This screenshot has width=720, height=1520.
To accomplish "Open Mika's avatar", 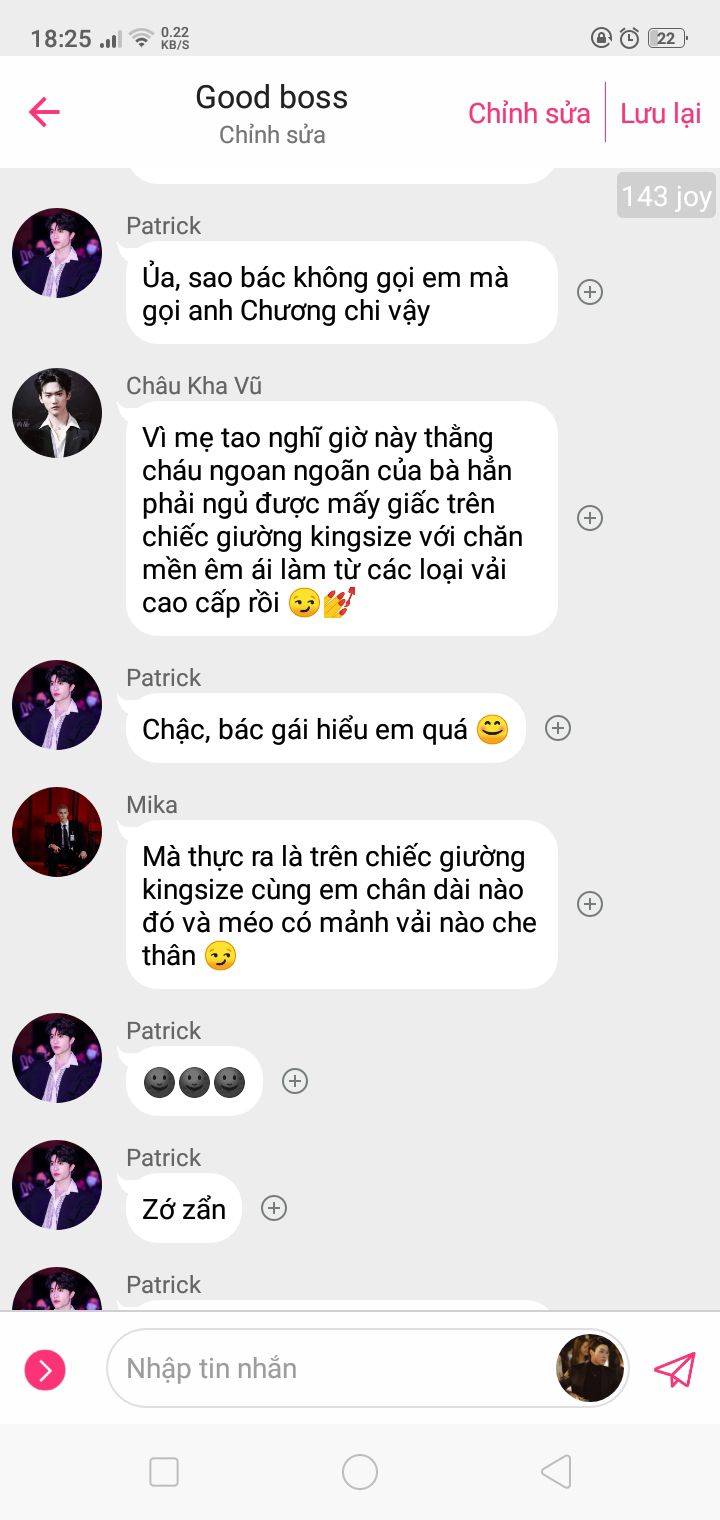I will [x=57, y=832].
